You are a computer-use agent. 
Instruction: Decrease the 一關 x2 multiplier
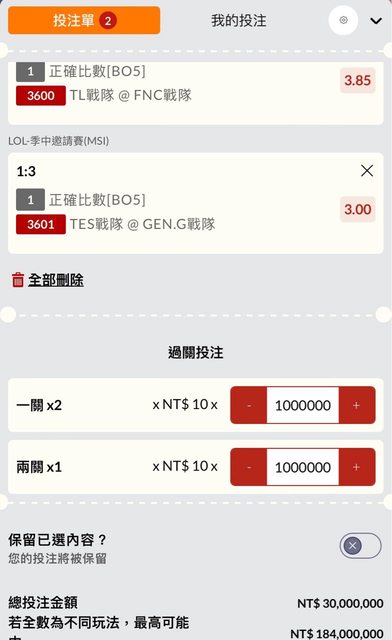[x=249, y=405]
